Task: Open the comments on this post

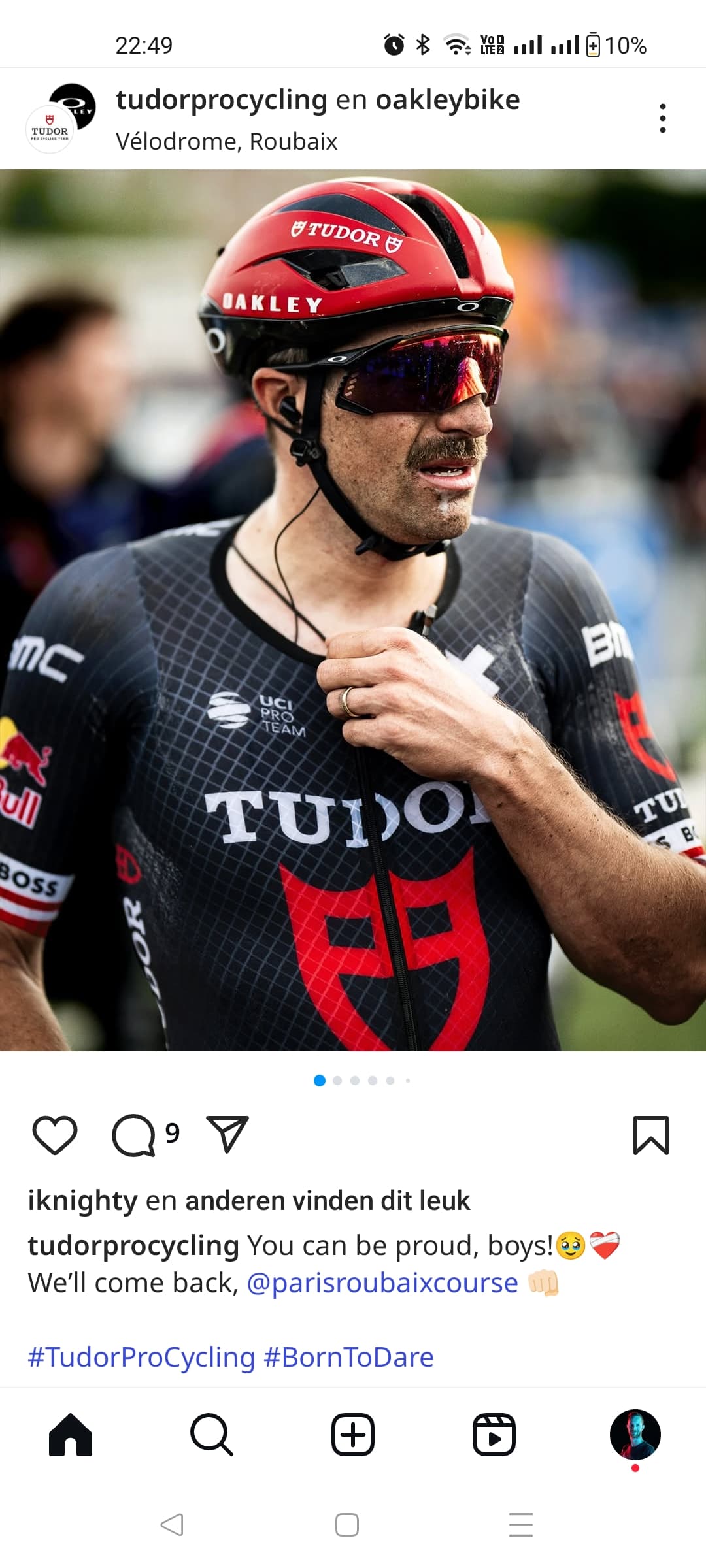Action: tap(134, 1135)
